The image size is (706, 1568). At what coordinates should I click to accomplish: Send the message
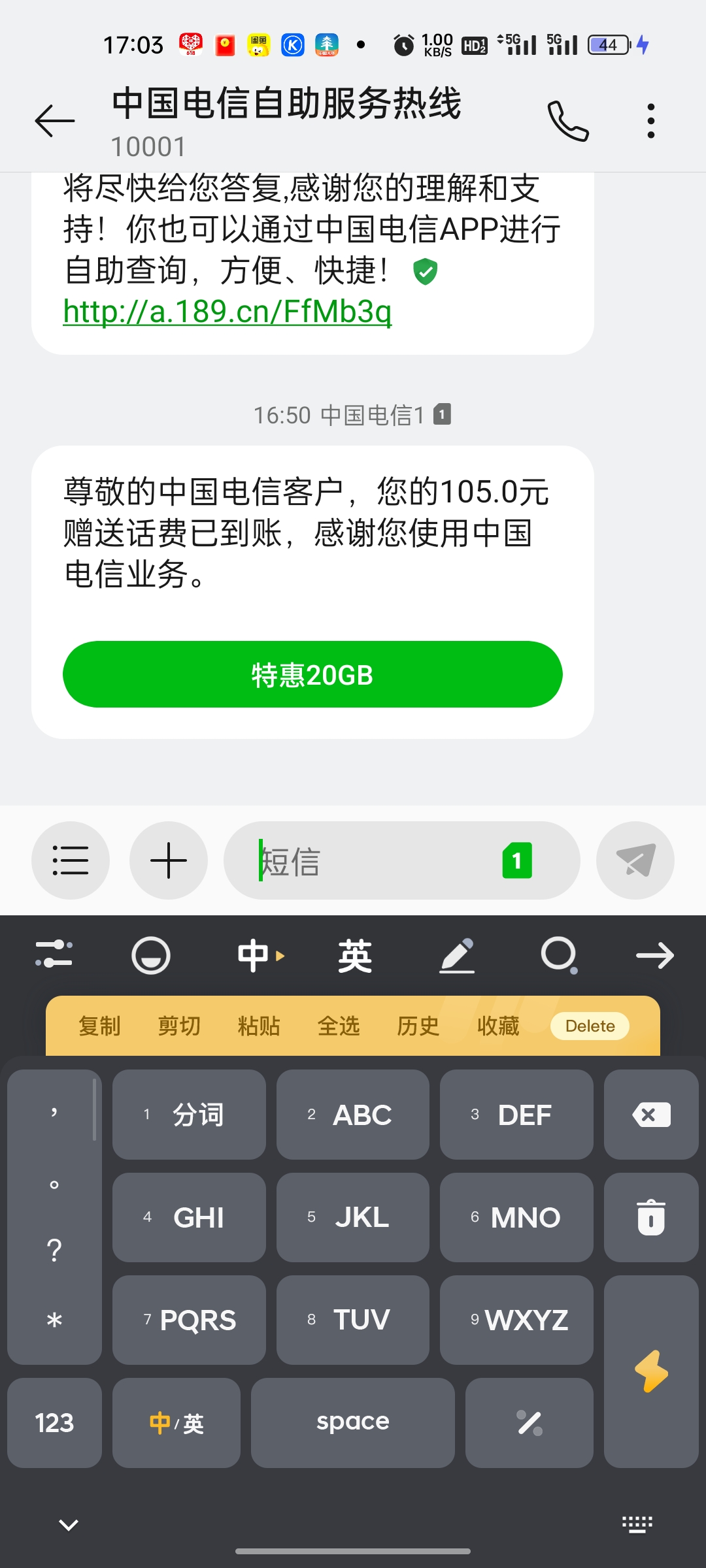click(x=635, y=860)
